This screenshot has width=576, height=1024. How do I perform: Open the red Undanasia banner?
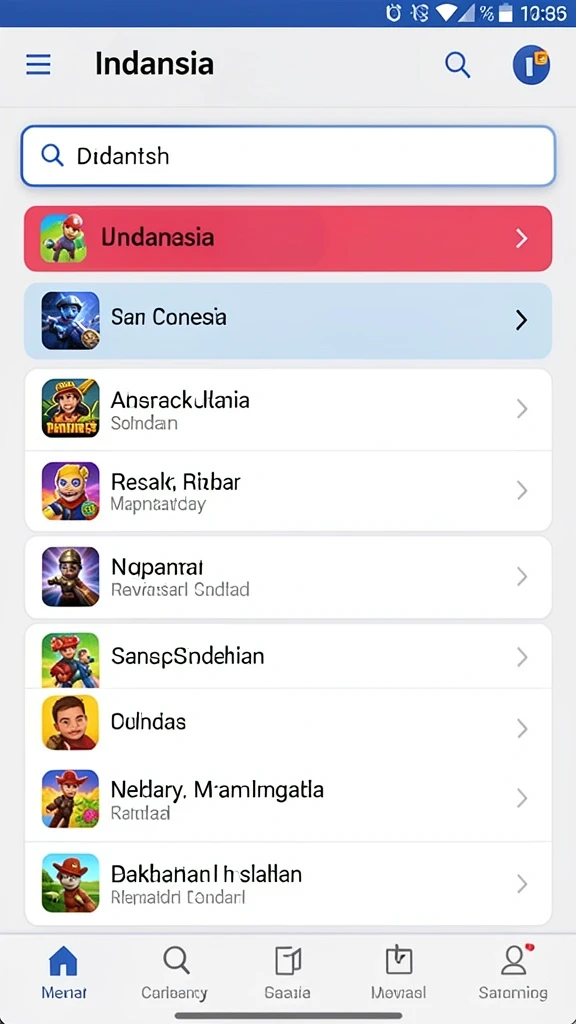point(288,238)
